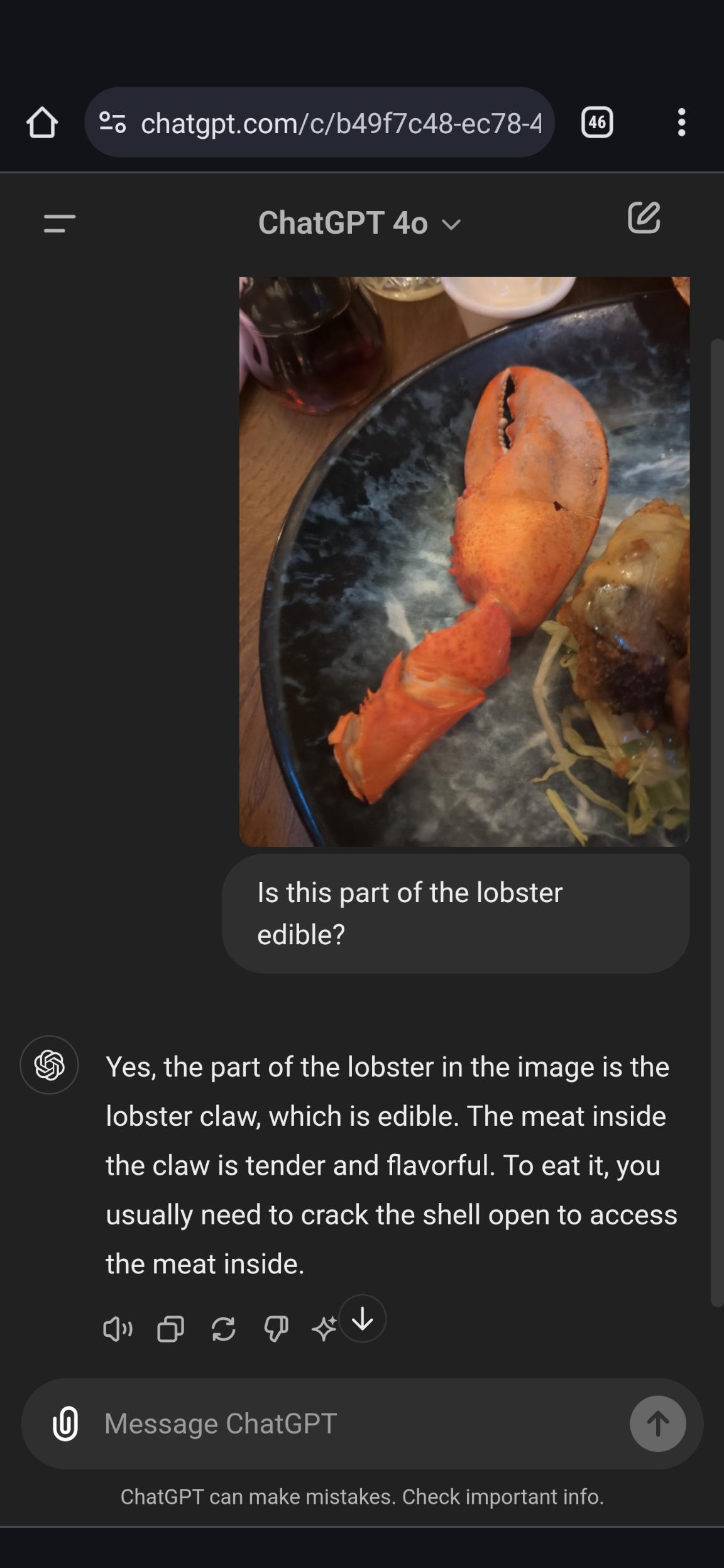Expand the ChatGPT 4o model selector
Image resolution: width=724 pixels, height=1568 pixels.
359,223
